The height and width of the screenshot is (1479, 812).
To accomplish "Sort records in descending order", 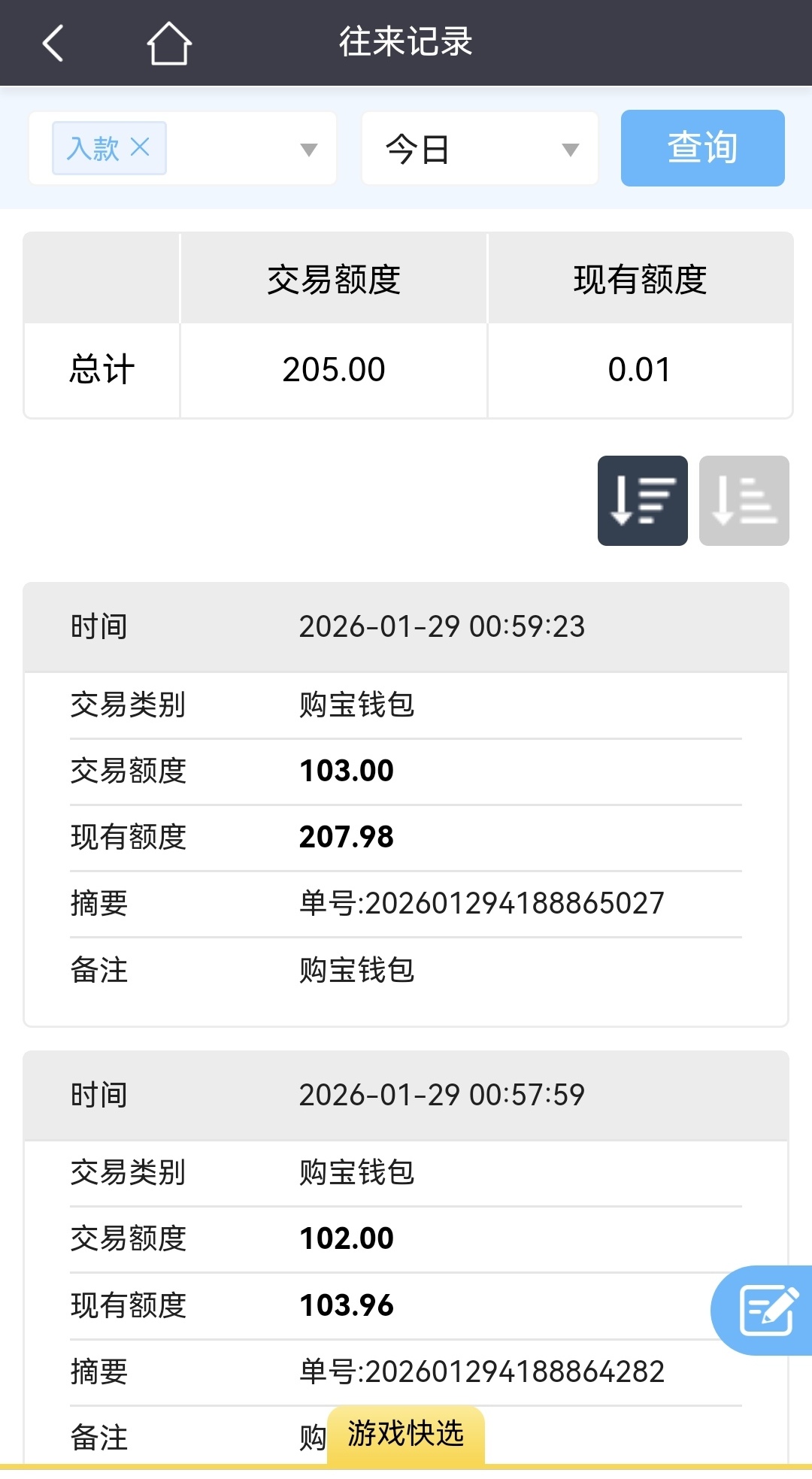I will (x=642, y=501).
